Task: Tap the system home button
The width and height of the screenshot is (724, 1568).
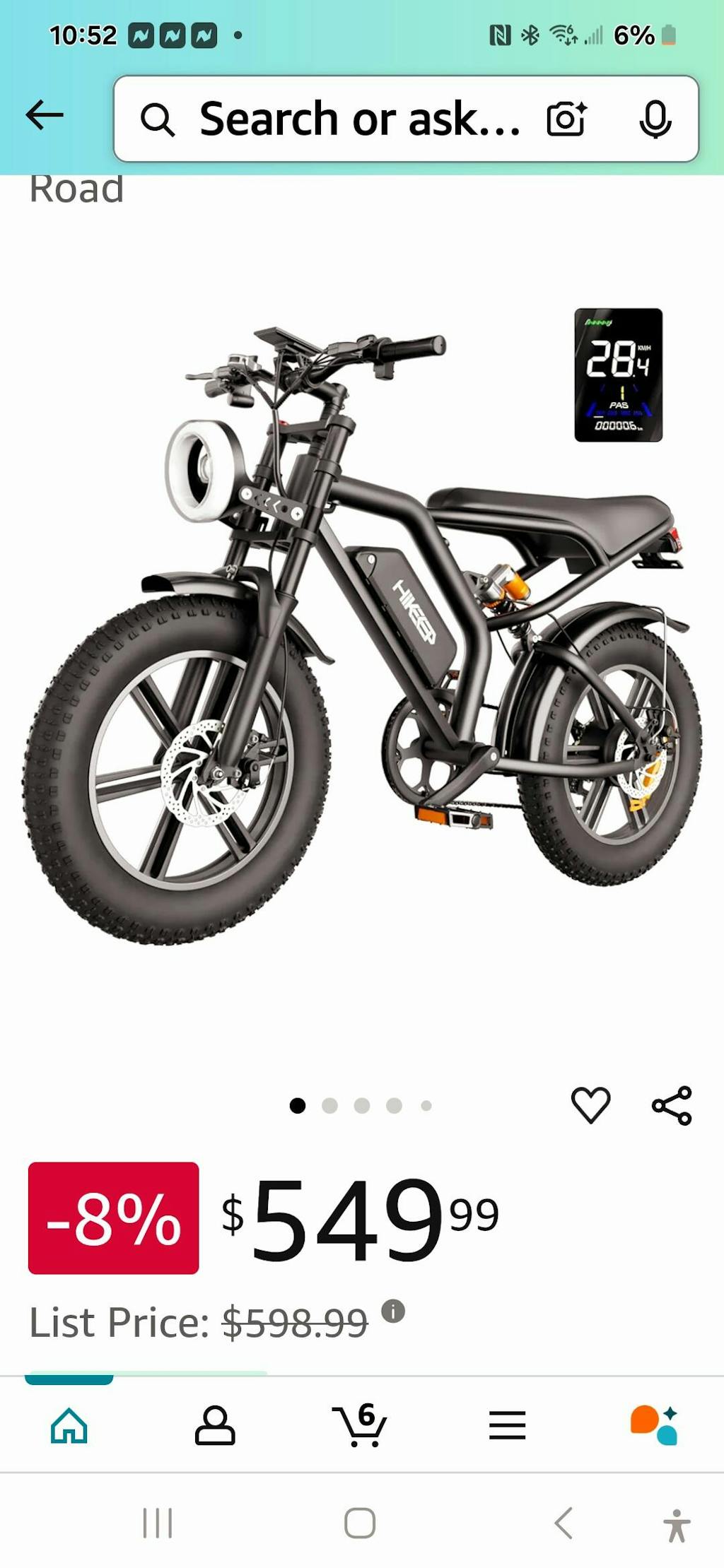Action: click(360, 1523)
